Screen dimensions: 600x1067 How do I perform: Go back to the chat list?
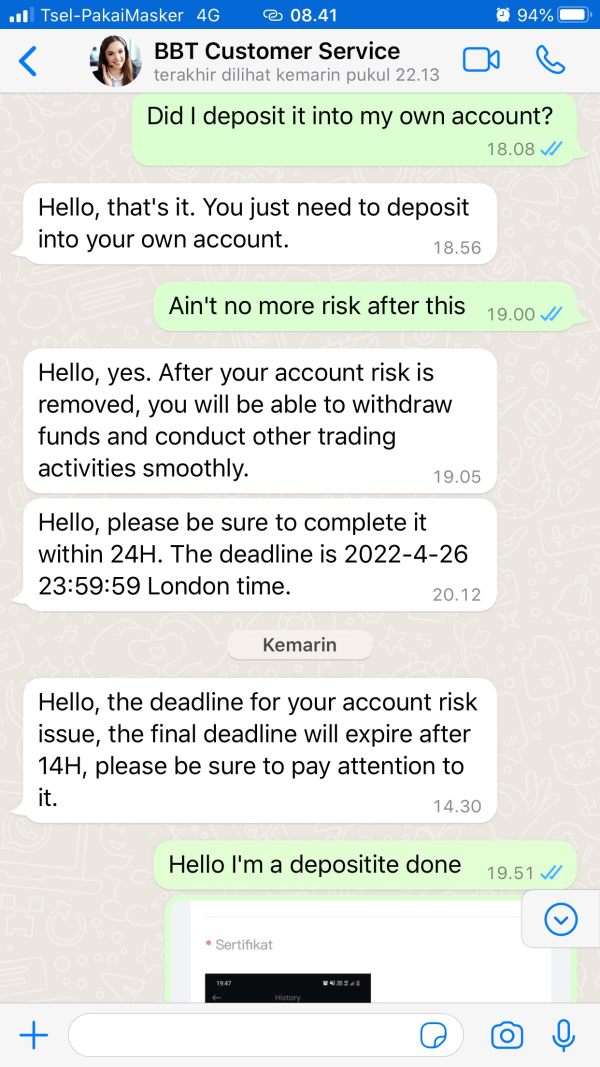28,61
